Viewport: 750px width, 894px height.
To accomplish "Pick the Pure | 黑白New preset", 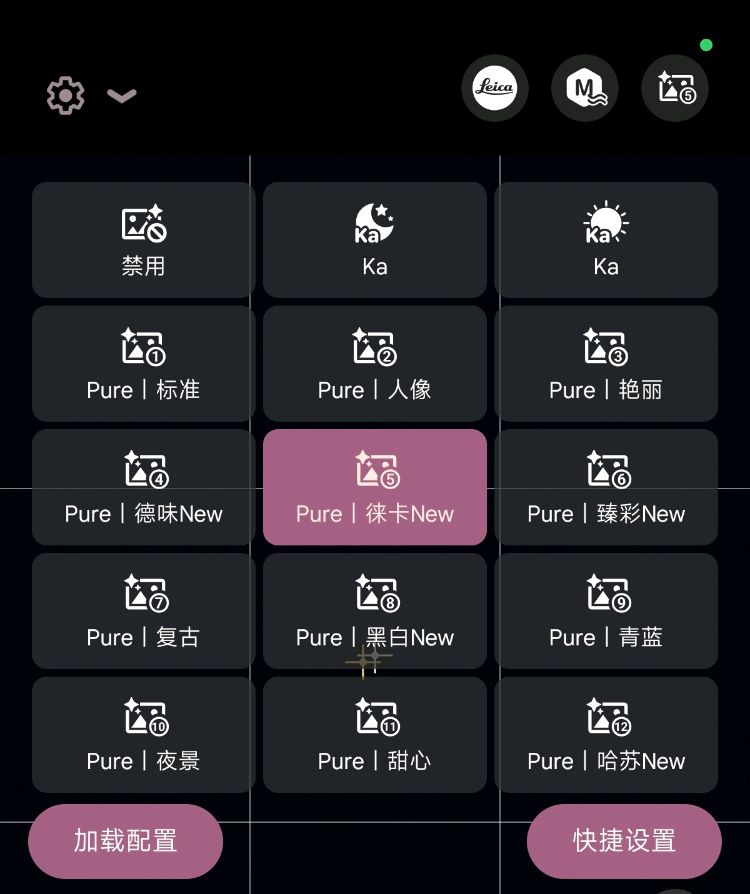I will click(x=375, y=611).
